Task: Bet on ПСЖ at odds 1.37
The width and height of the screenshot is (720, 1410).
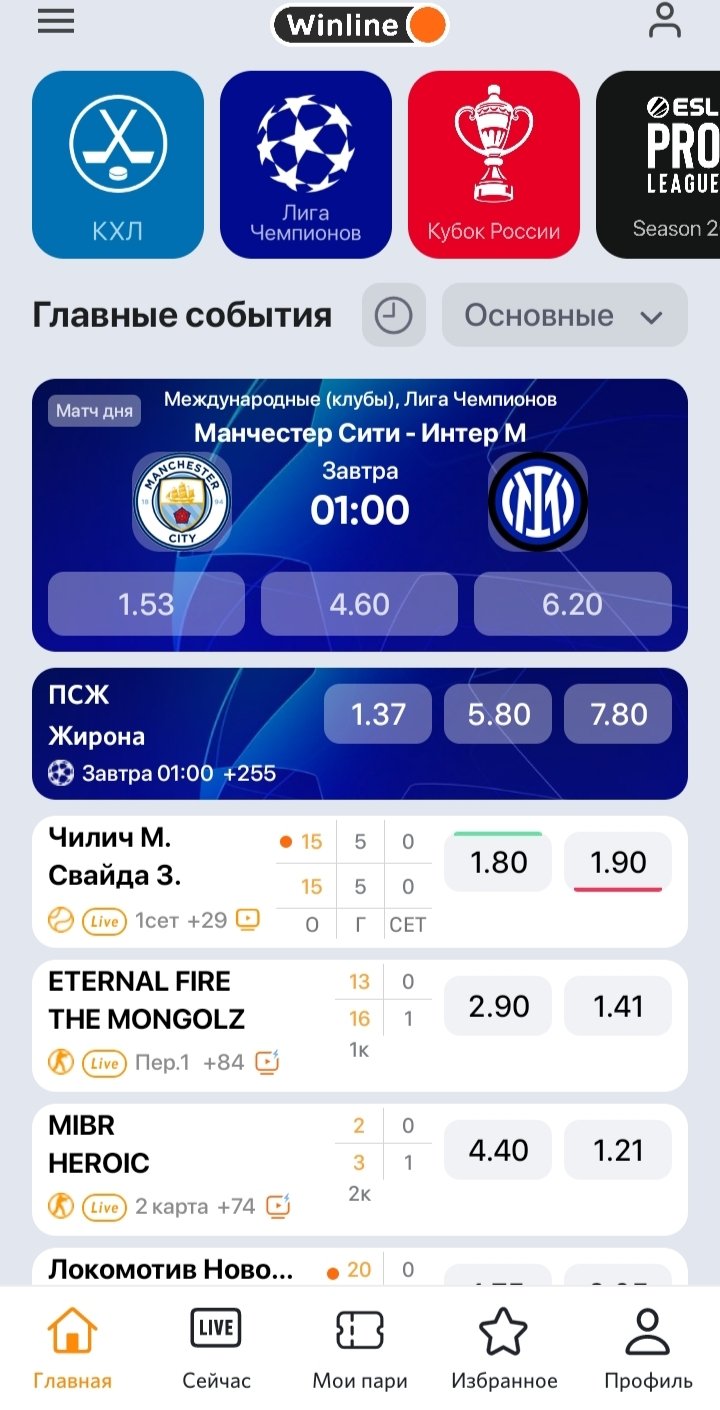Action: pos(378,714)
